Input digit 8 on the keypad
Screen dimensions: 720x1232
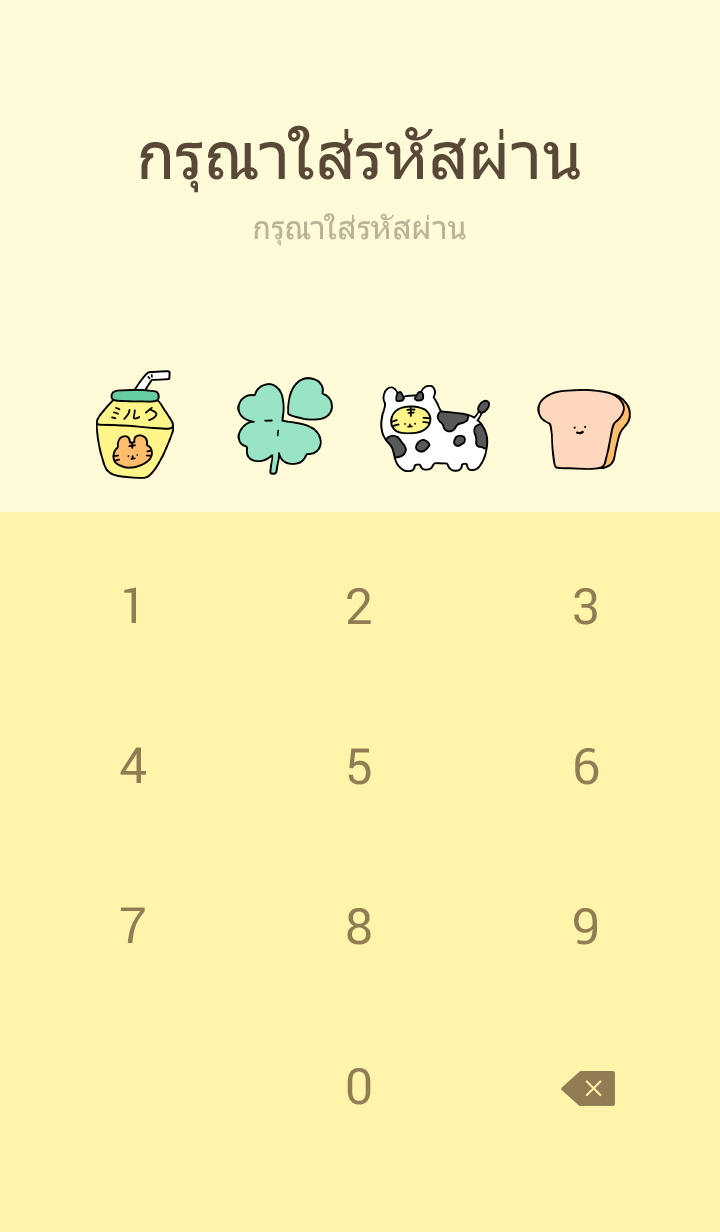click(x=359, y=927)
